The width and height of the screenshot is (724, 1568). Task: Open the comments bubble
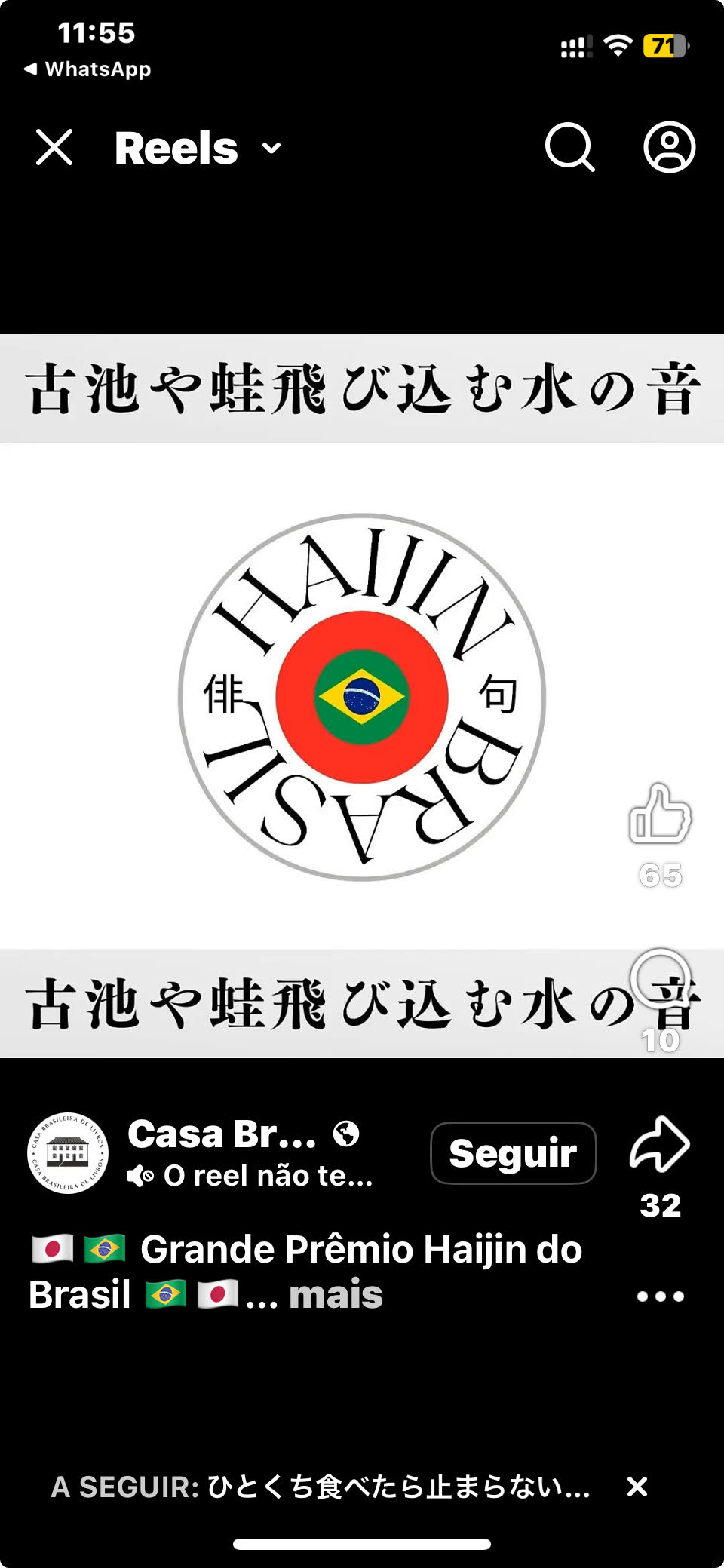660,978
